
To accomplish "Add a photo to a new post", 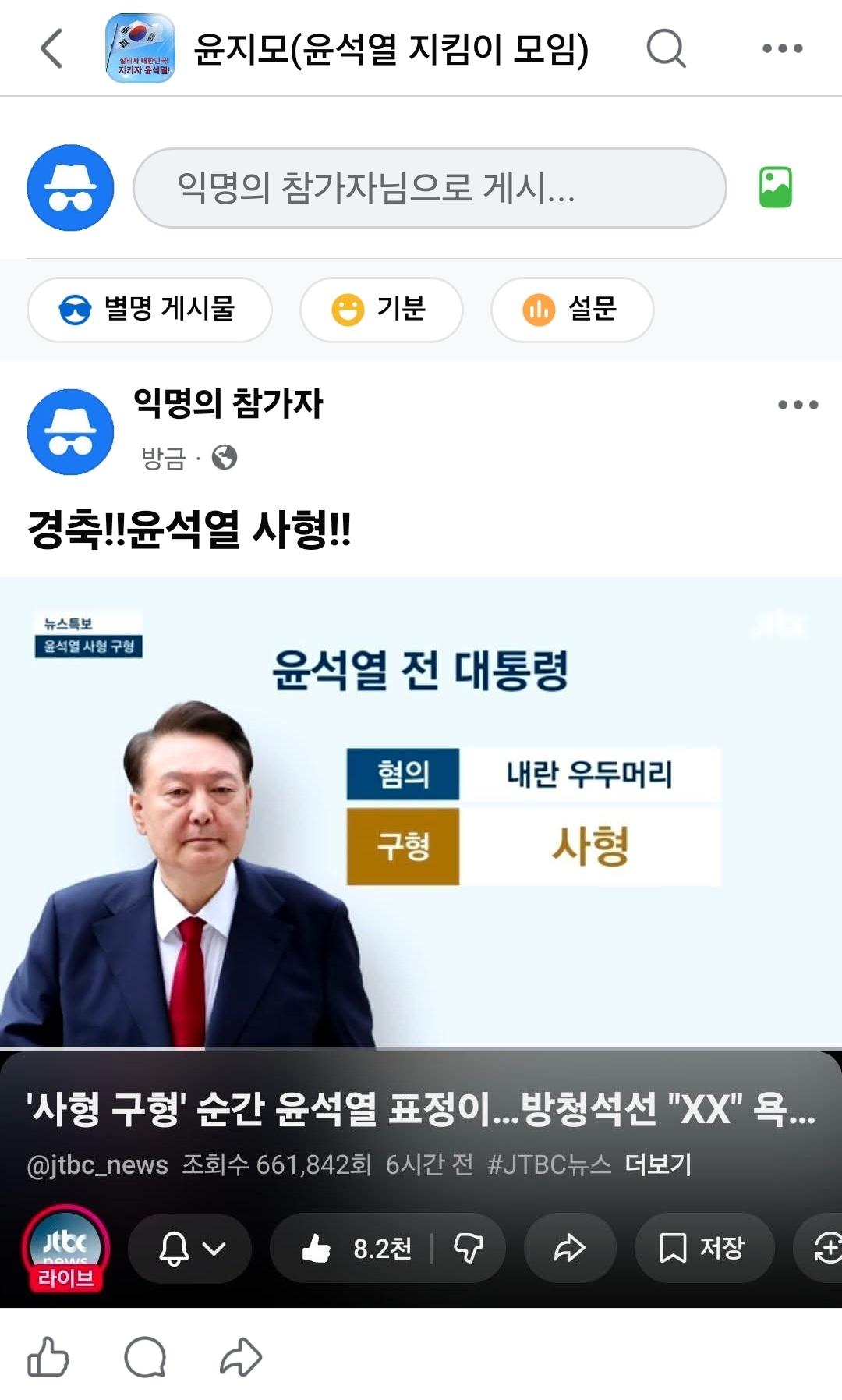I will point(775,188).
